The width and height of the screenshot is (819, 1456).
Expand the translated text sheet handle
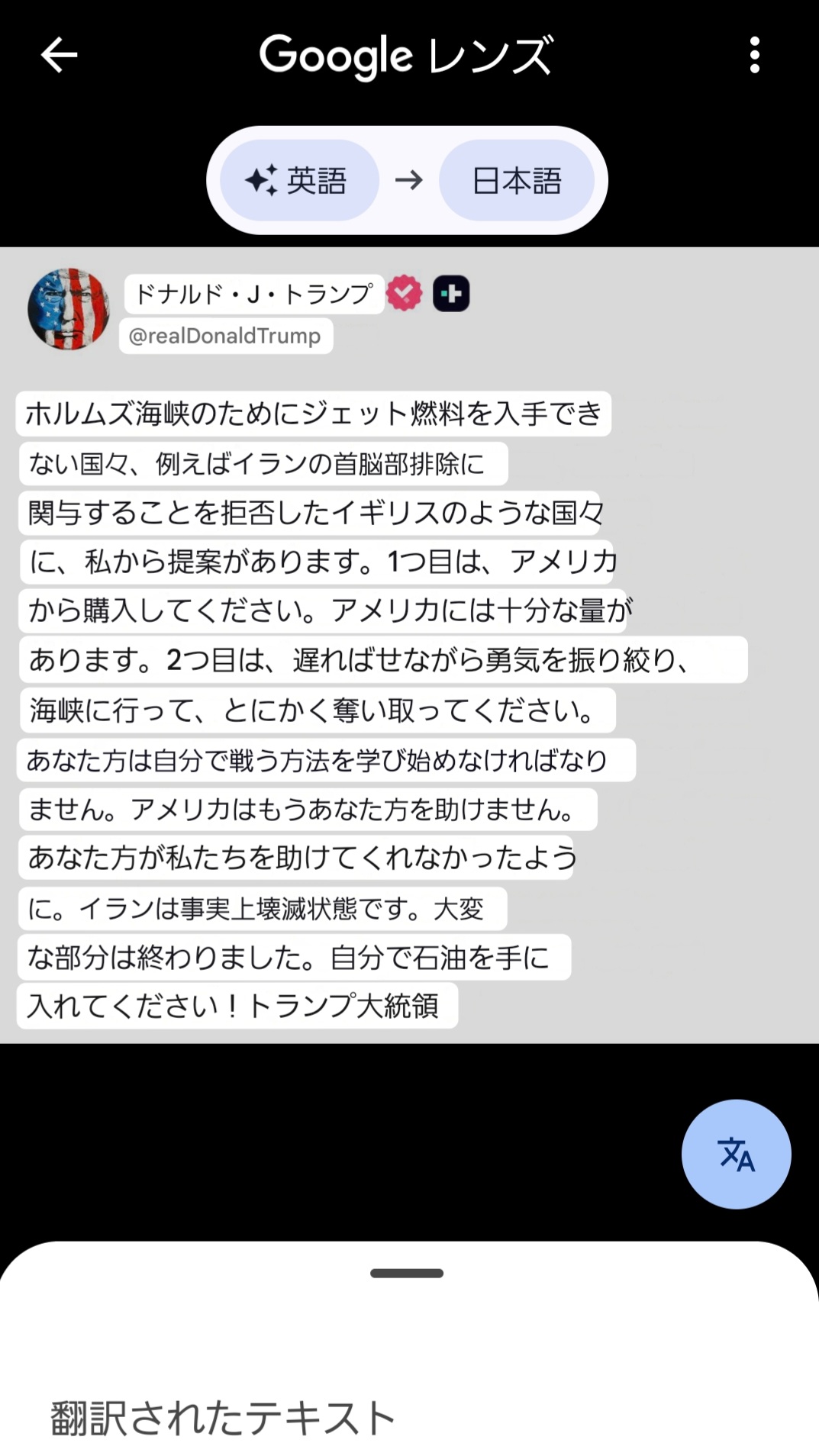407,1273
